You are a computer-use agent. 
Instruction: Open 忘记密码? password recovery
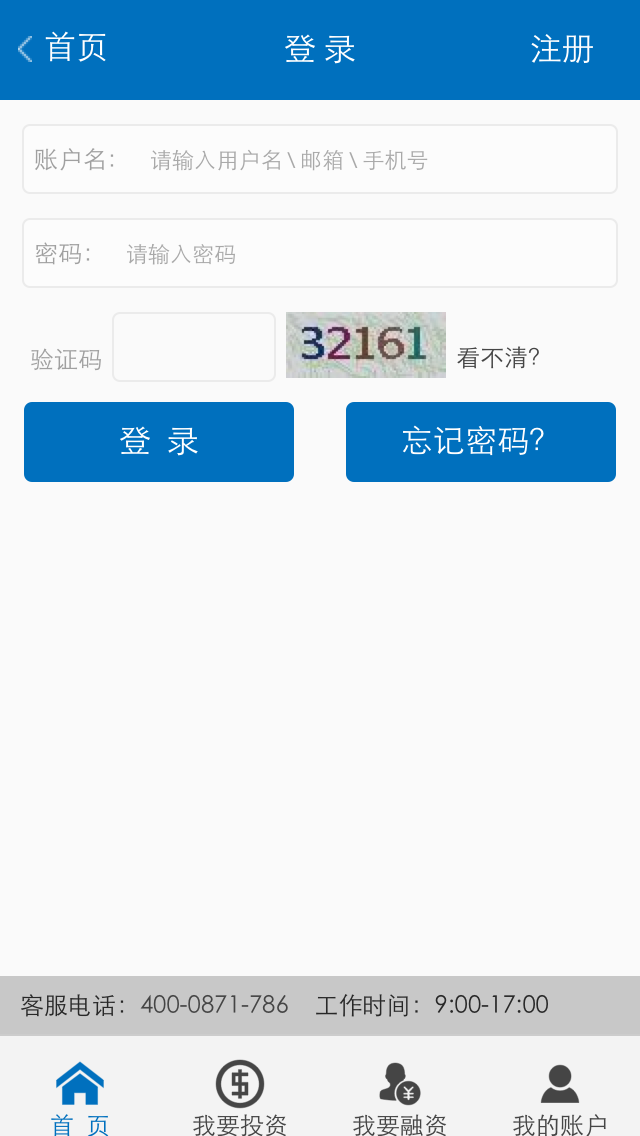481,442
